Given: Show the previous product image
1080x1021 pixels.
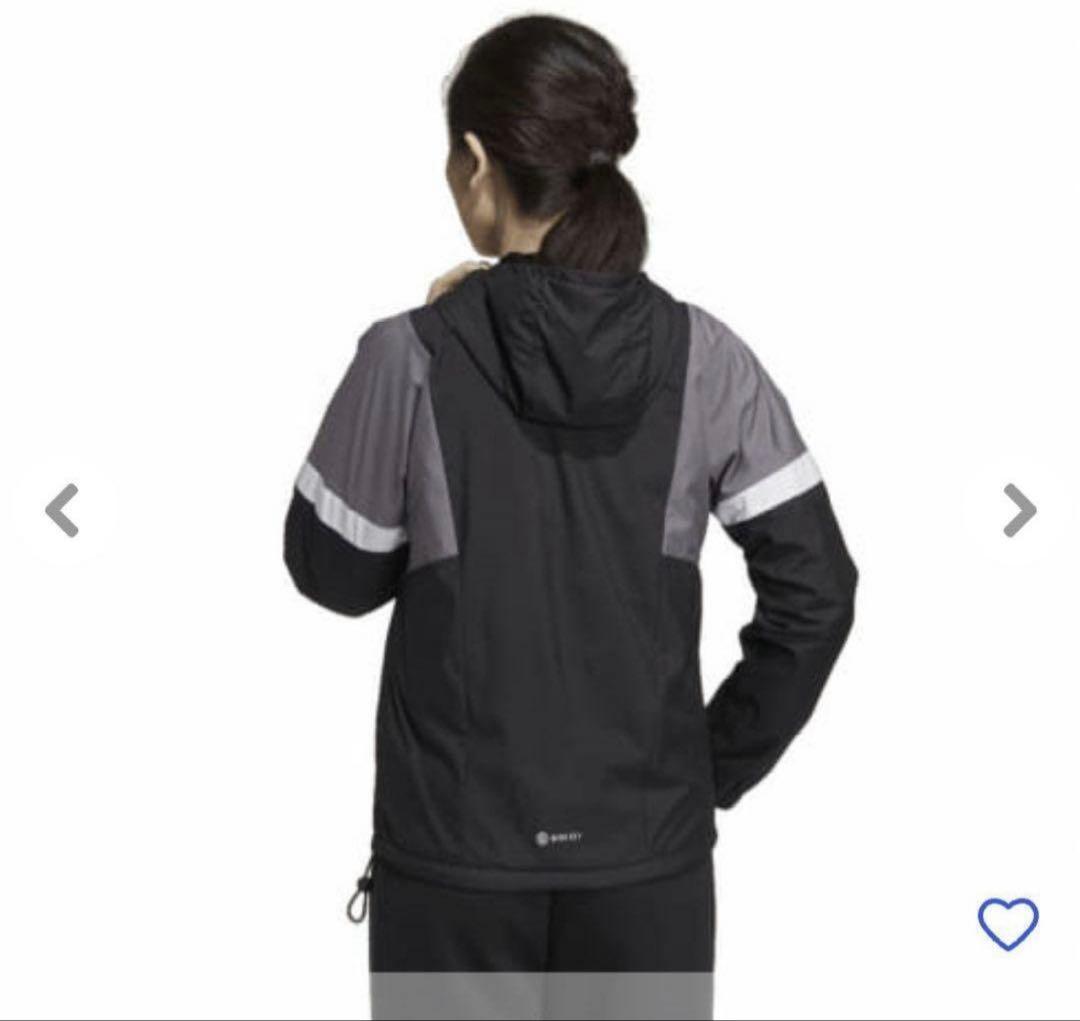Looking at the screenshot, I should coord(62,510).
